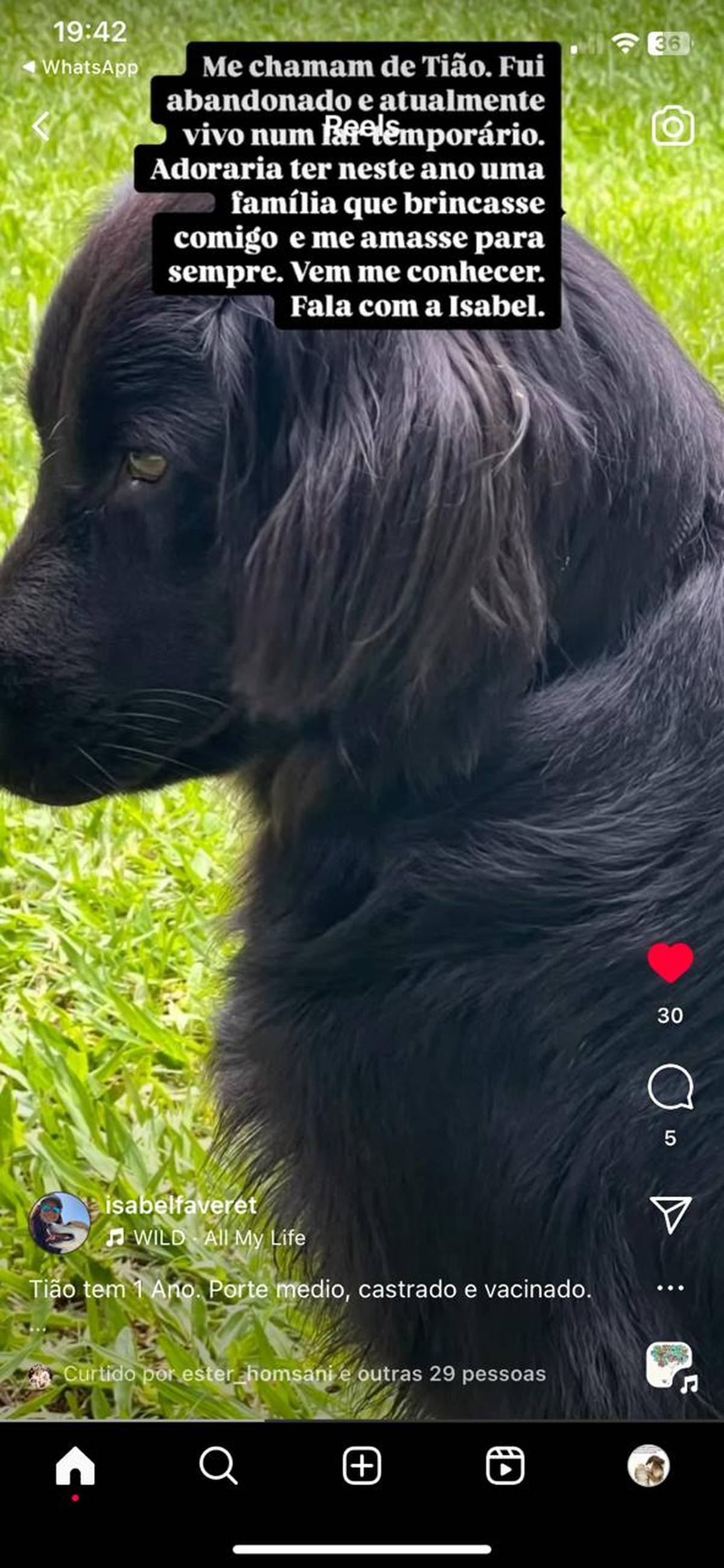
Task: Share the reel via the paper plane
Action: [x=670, y=1214]
